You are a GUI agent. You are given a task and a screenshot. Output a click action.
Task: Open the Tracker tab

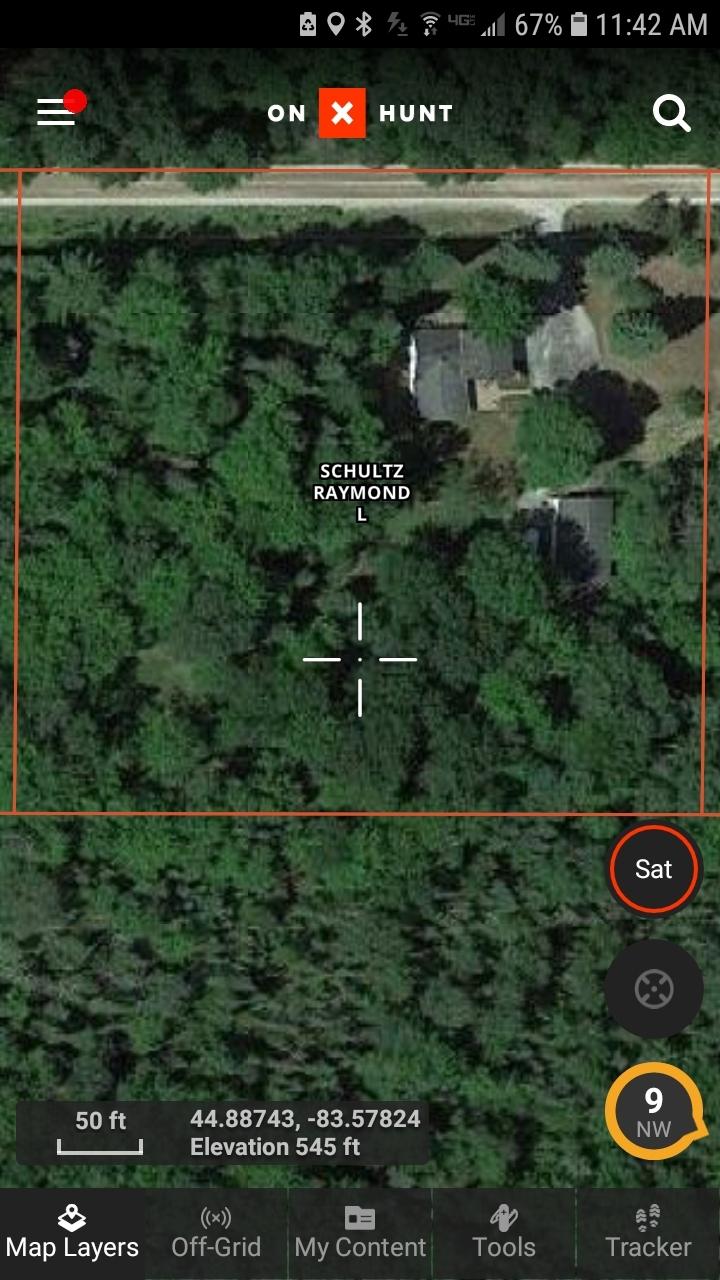pos(648,1232)
